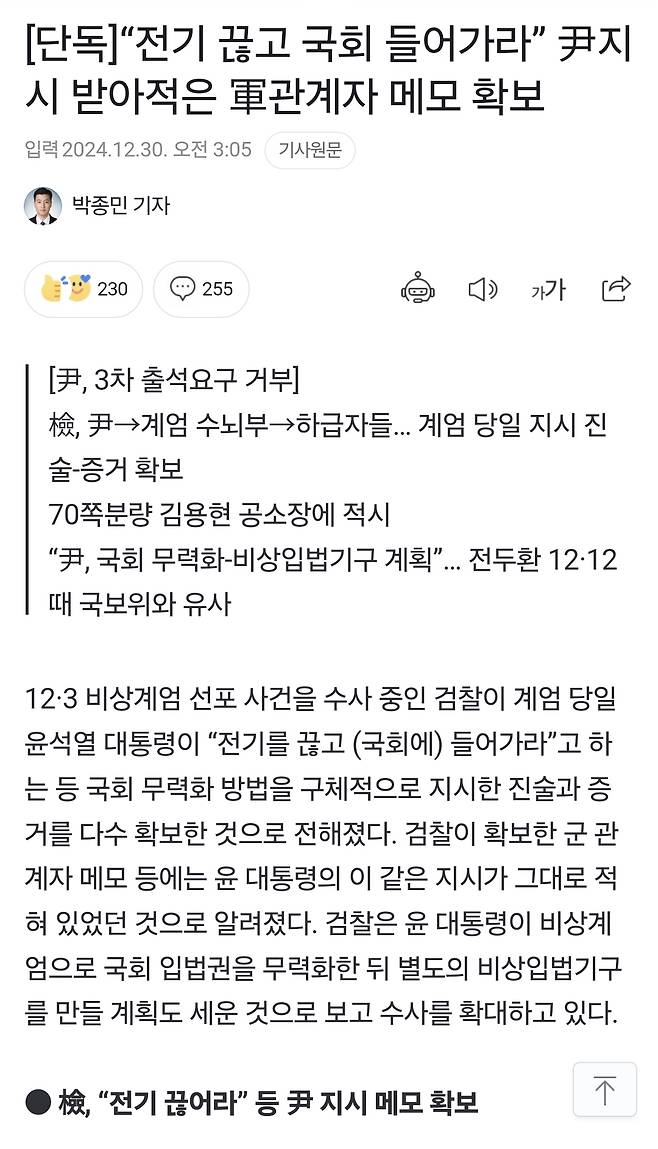The height and width of the screenshot is (1149, 658).
Task: Share this article
Action: (615, 289)
